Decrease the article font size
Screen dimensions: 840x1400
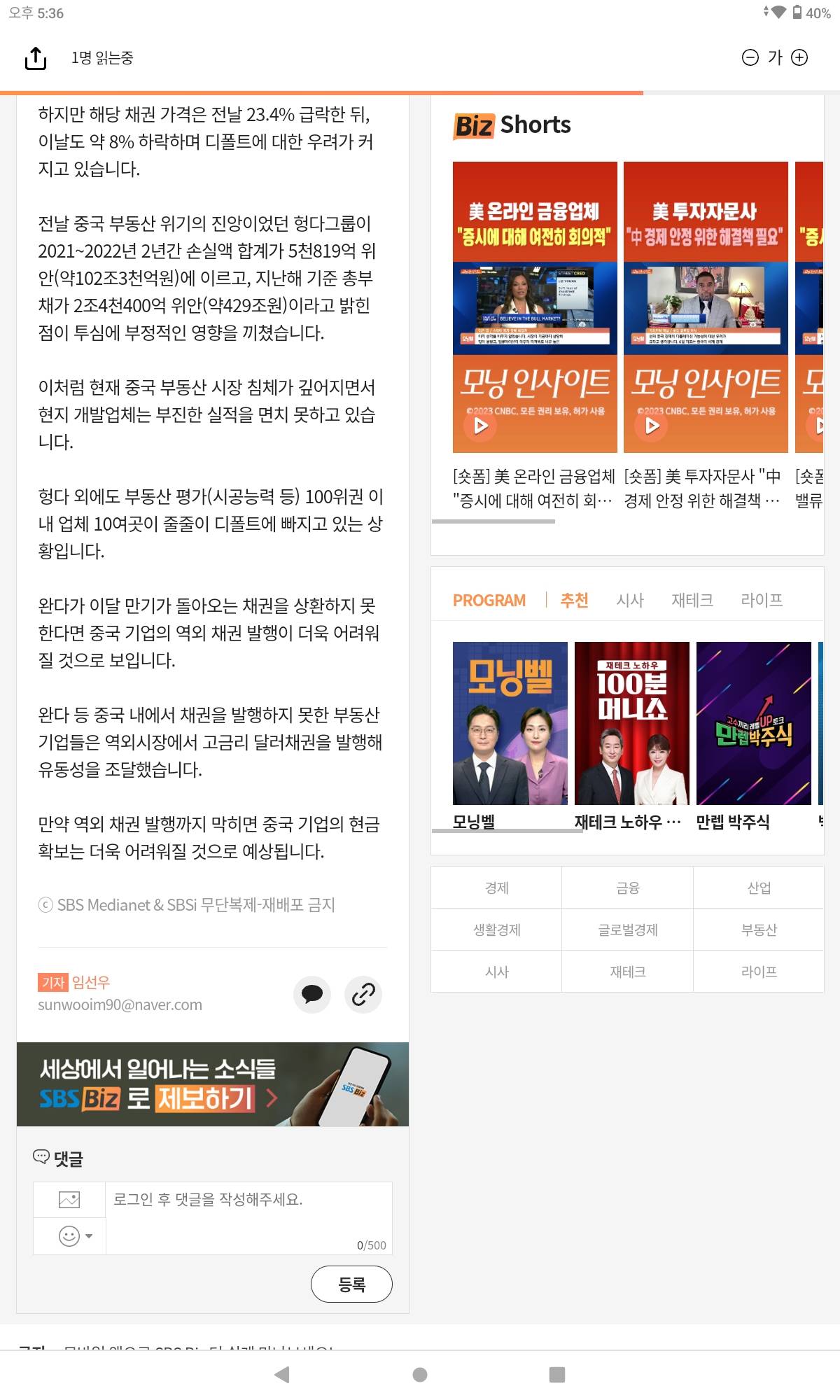click(x=750, y=57)
